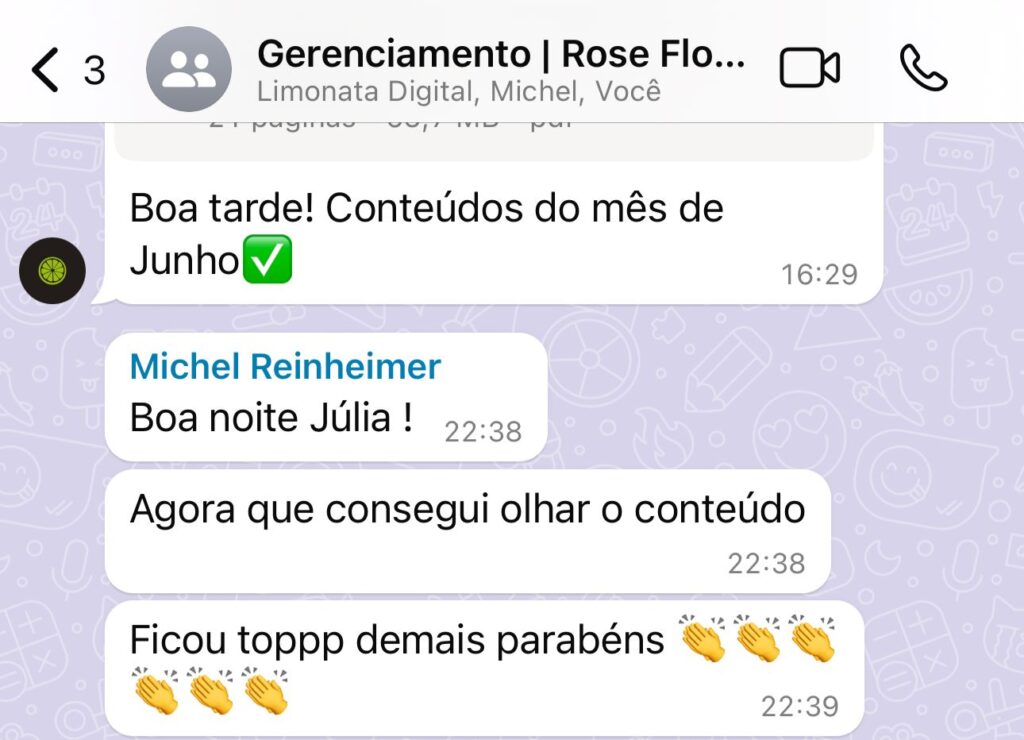
Task: Open Michel Reinheimer's contact name
Action: pyautogui.click(x=285, y=366)
